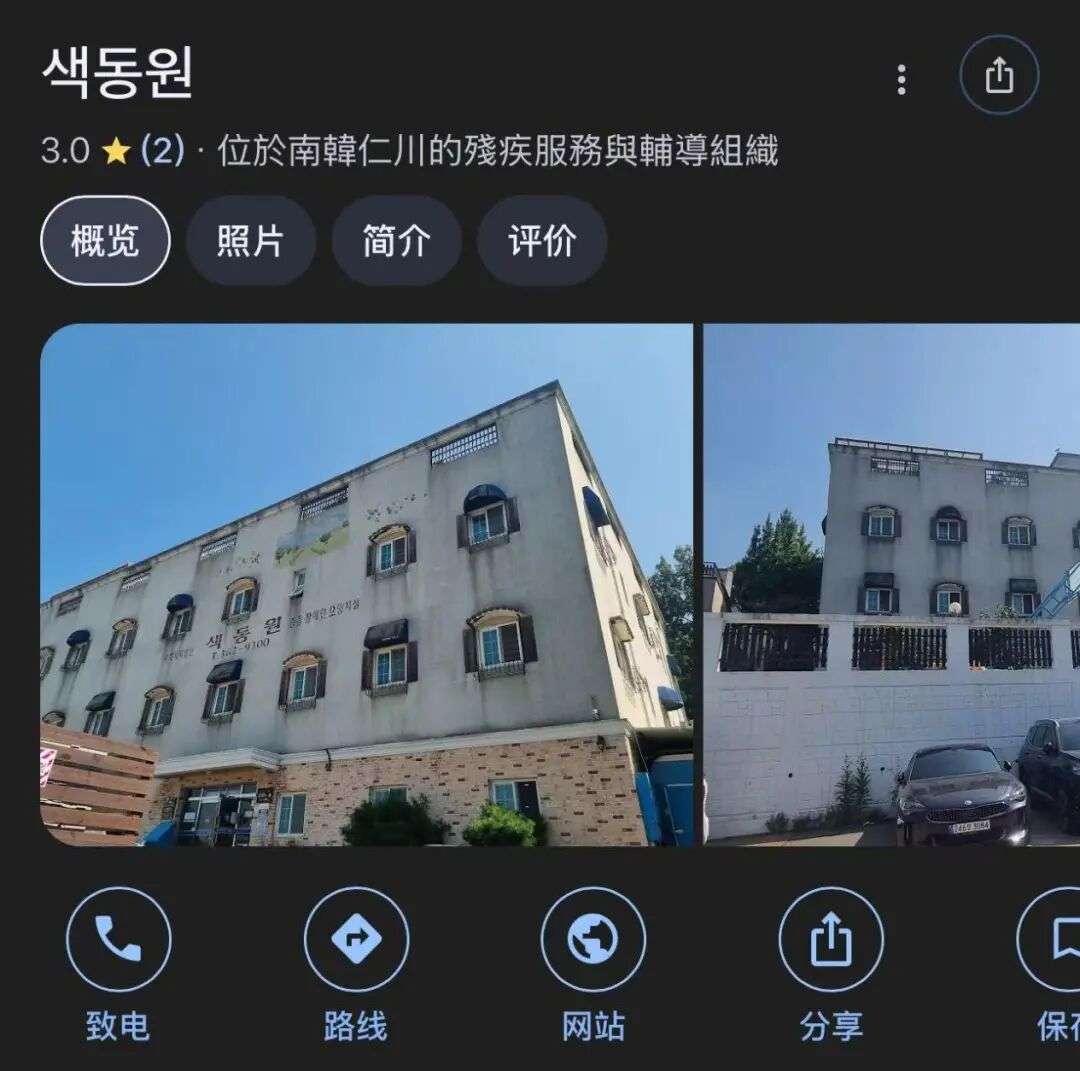Tap the share icon beside the place title
The height and width of the screenshot is (1071, 1080).
click(999, 76)
